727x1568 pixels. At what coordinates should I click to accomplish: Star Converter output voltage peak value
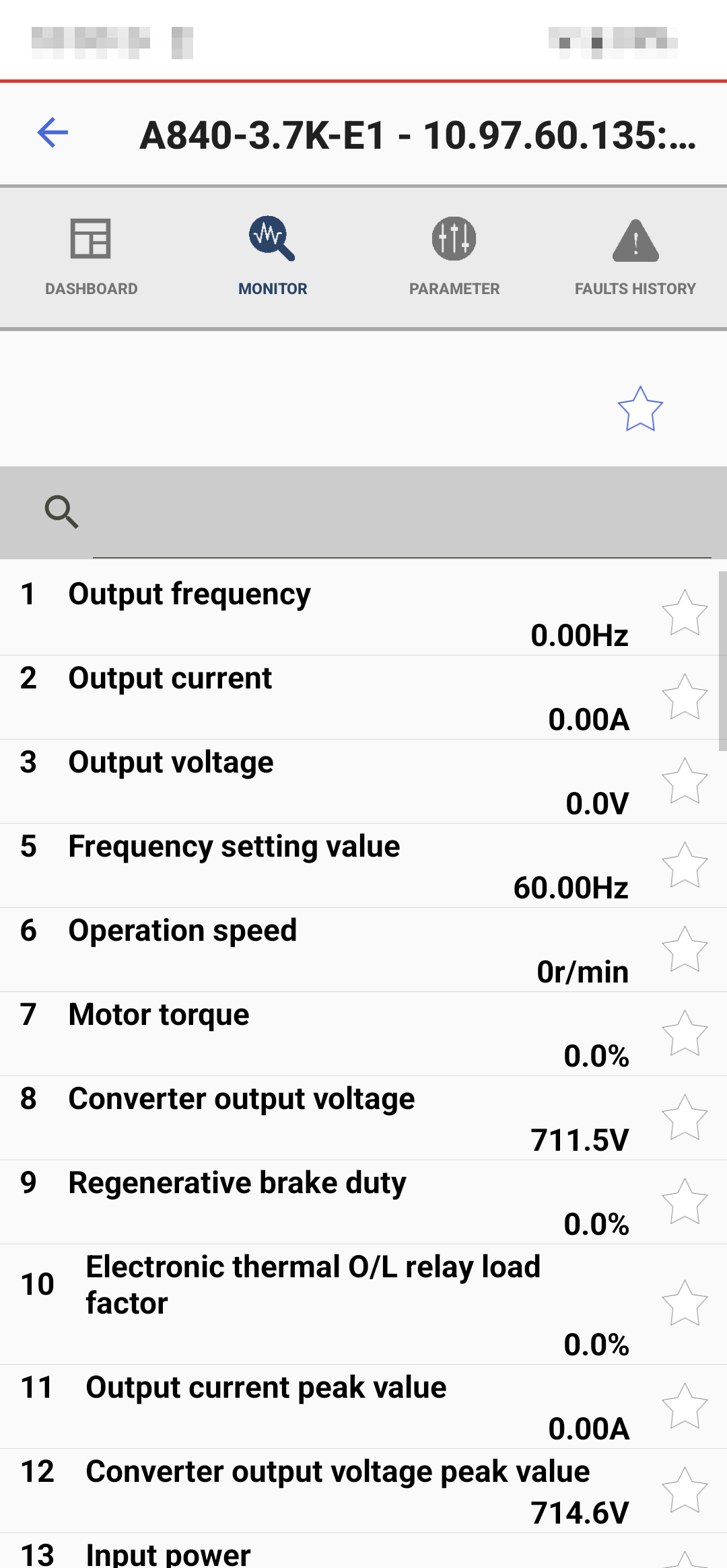pos(685,1491)
